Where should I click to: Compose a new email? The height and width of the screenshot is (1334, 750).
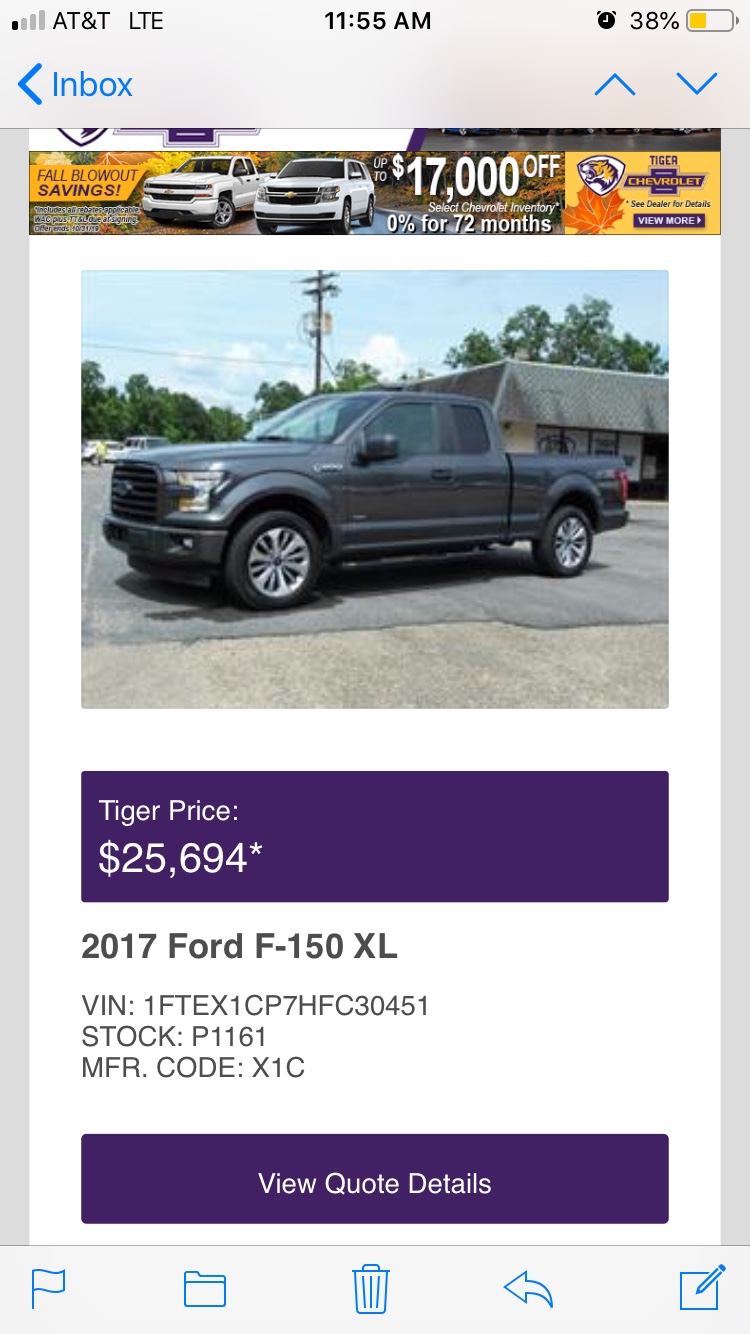pyautogui.click(x=701, y=1287)
